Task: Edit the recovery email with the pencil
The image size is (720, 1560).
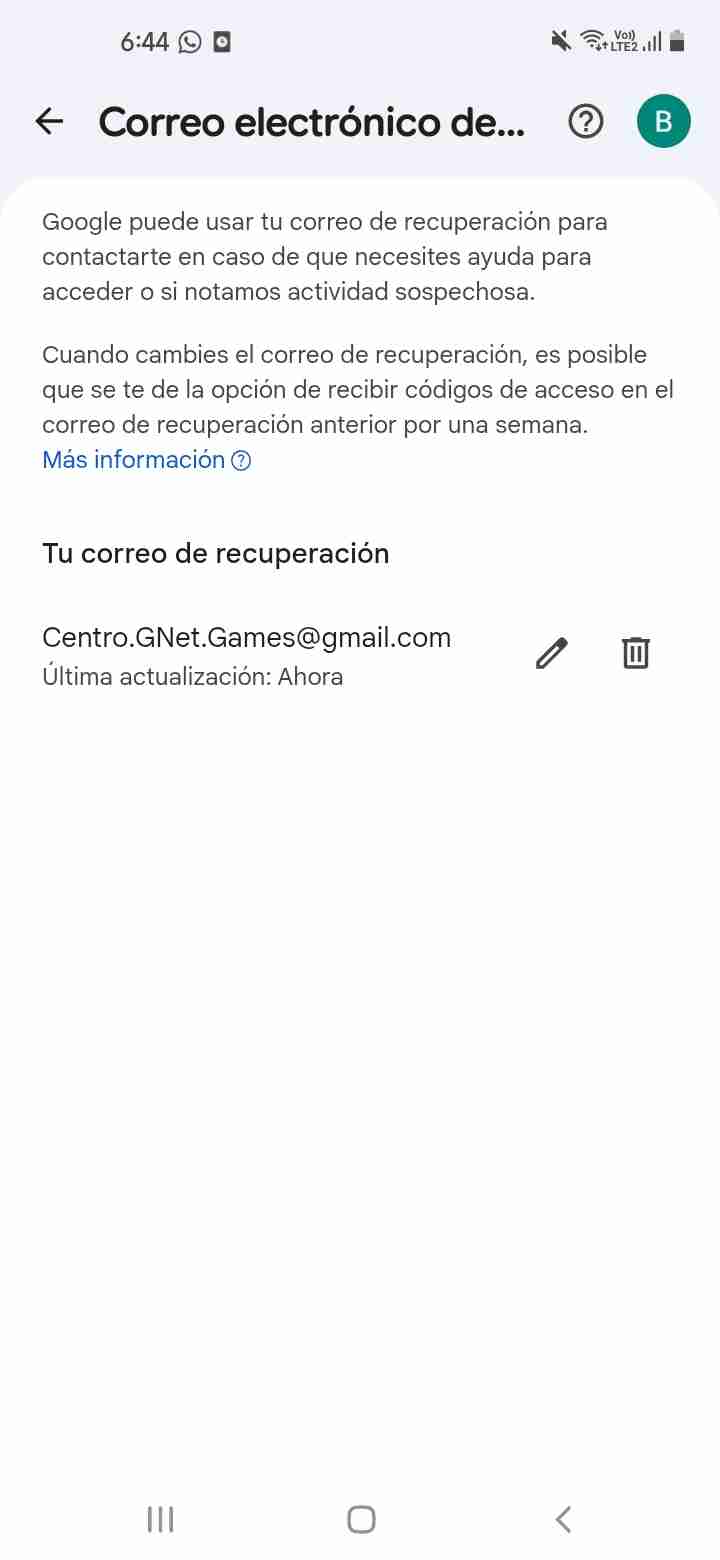Action: (552, 653)
